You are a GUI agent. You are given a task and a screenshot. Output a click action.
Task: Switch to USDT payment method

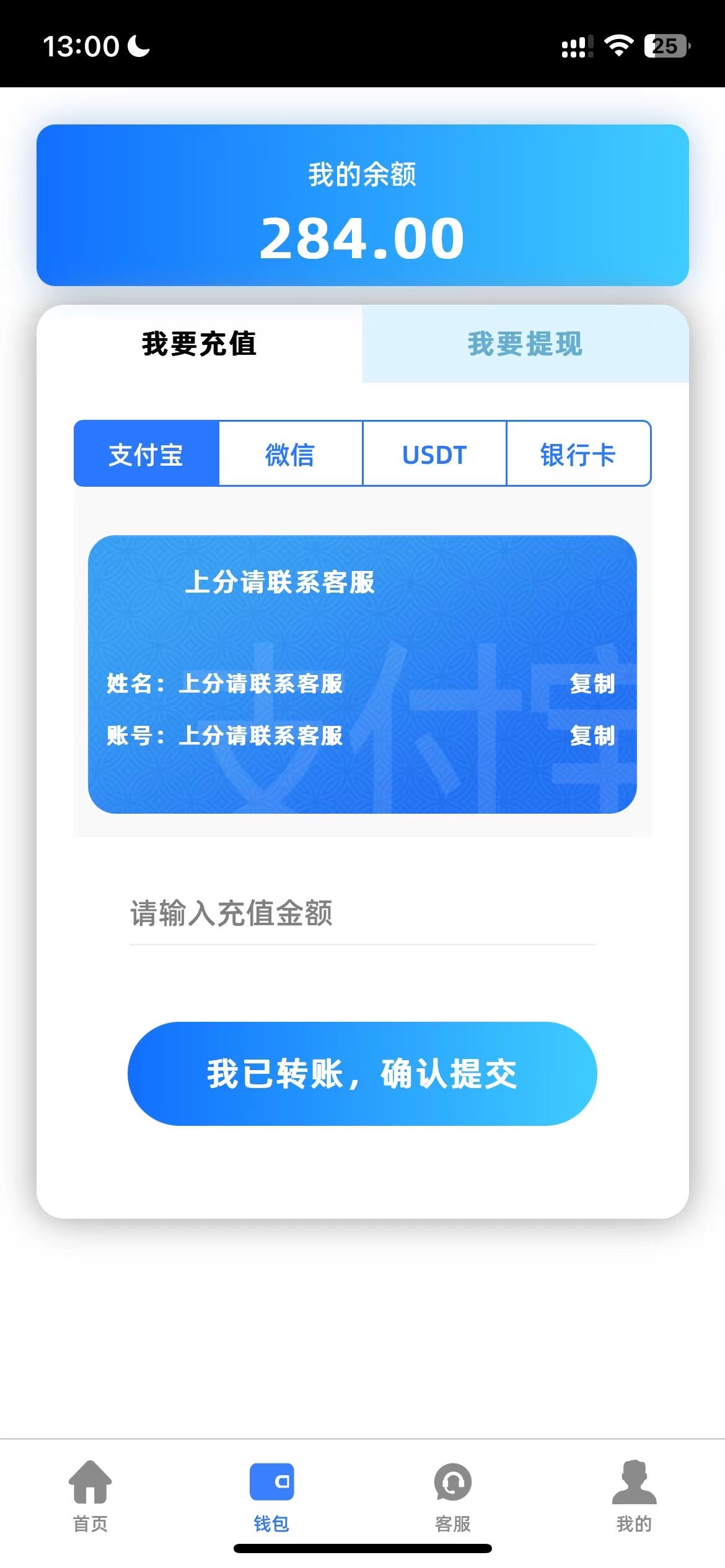pos(434,454)
